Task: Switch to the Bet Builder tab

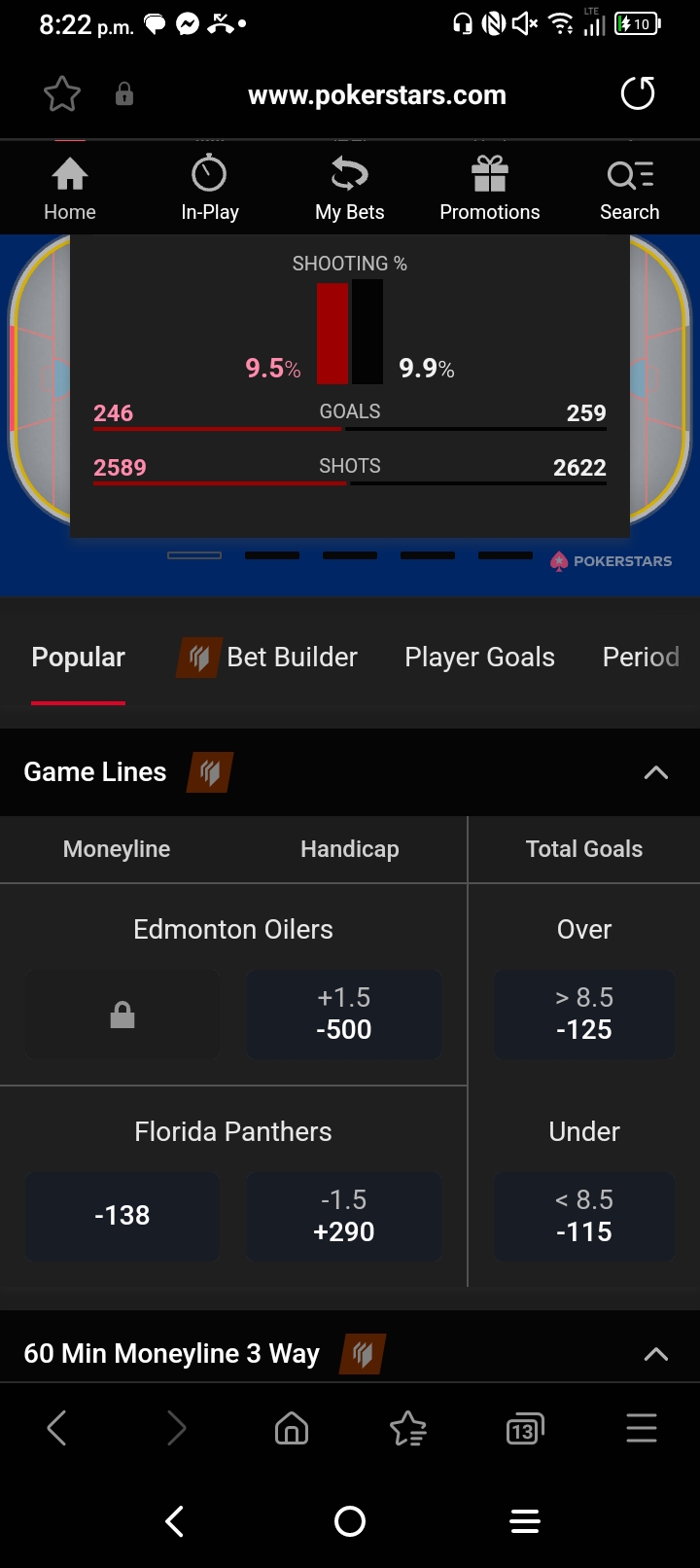Action: (x=267, y=658)
